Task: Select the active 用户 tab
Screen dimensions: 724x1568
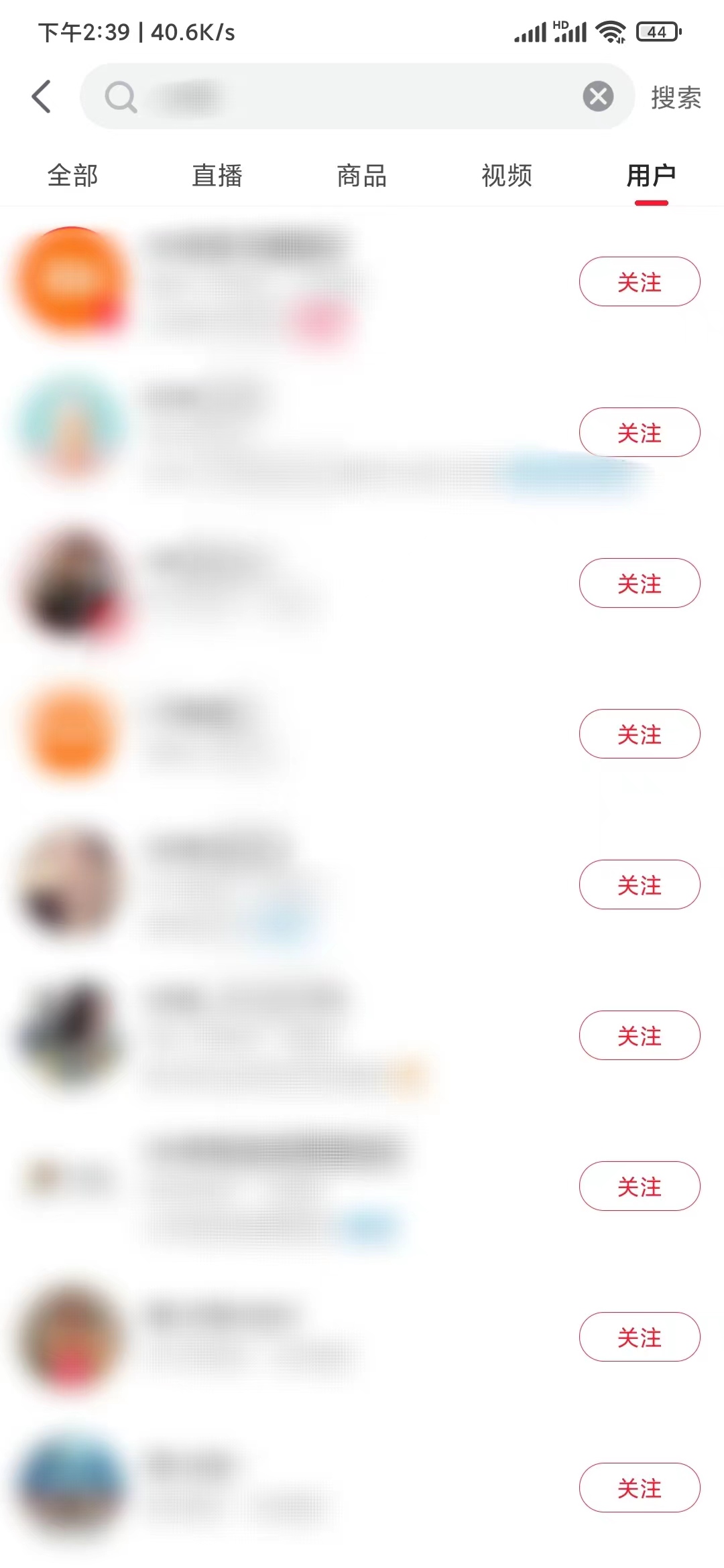Action: (652, 176)
